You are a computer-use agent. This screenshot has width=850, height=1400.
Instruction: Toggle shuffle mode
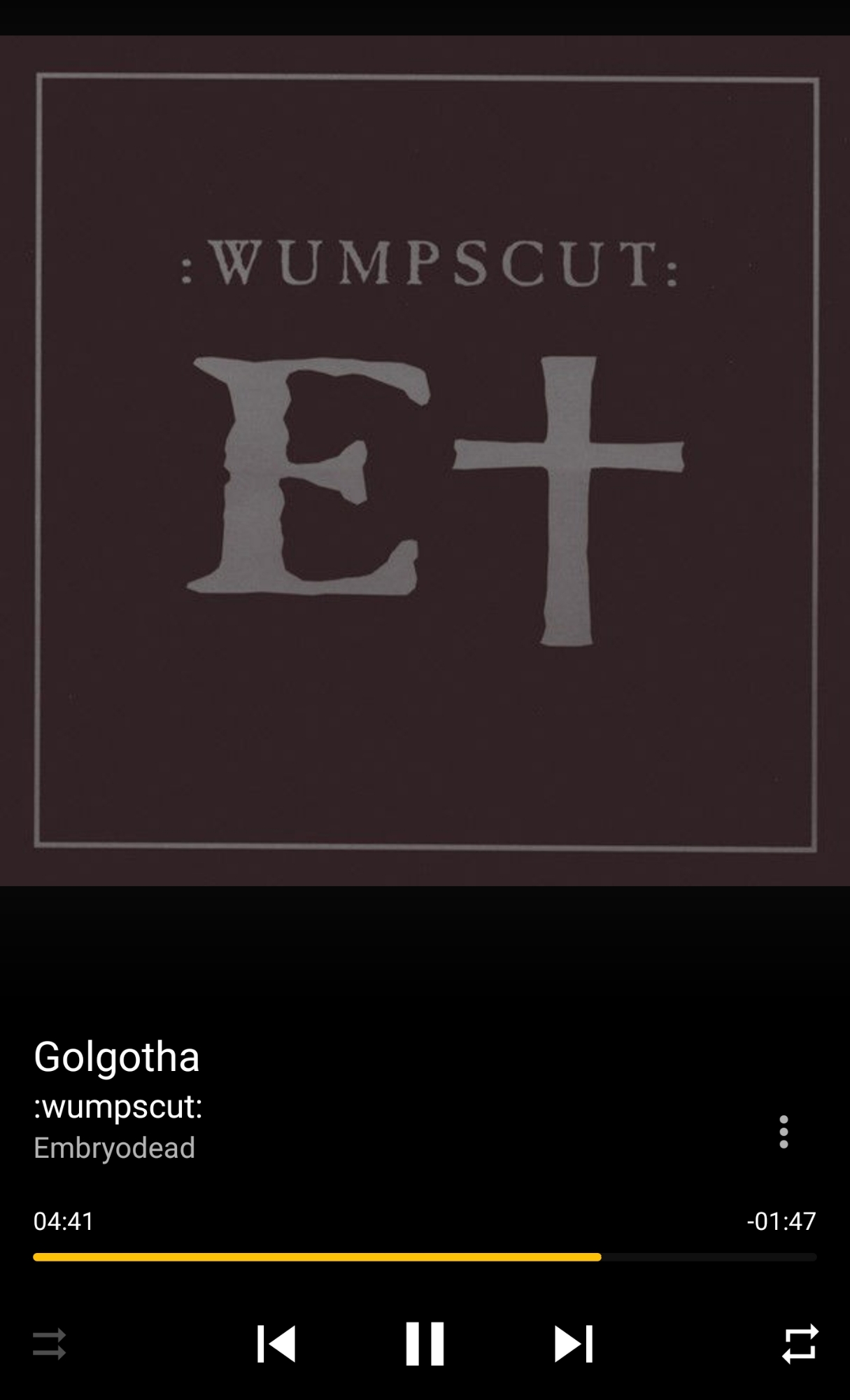pos(50,1344)
